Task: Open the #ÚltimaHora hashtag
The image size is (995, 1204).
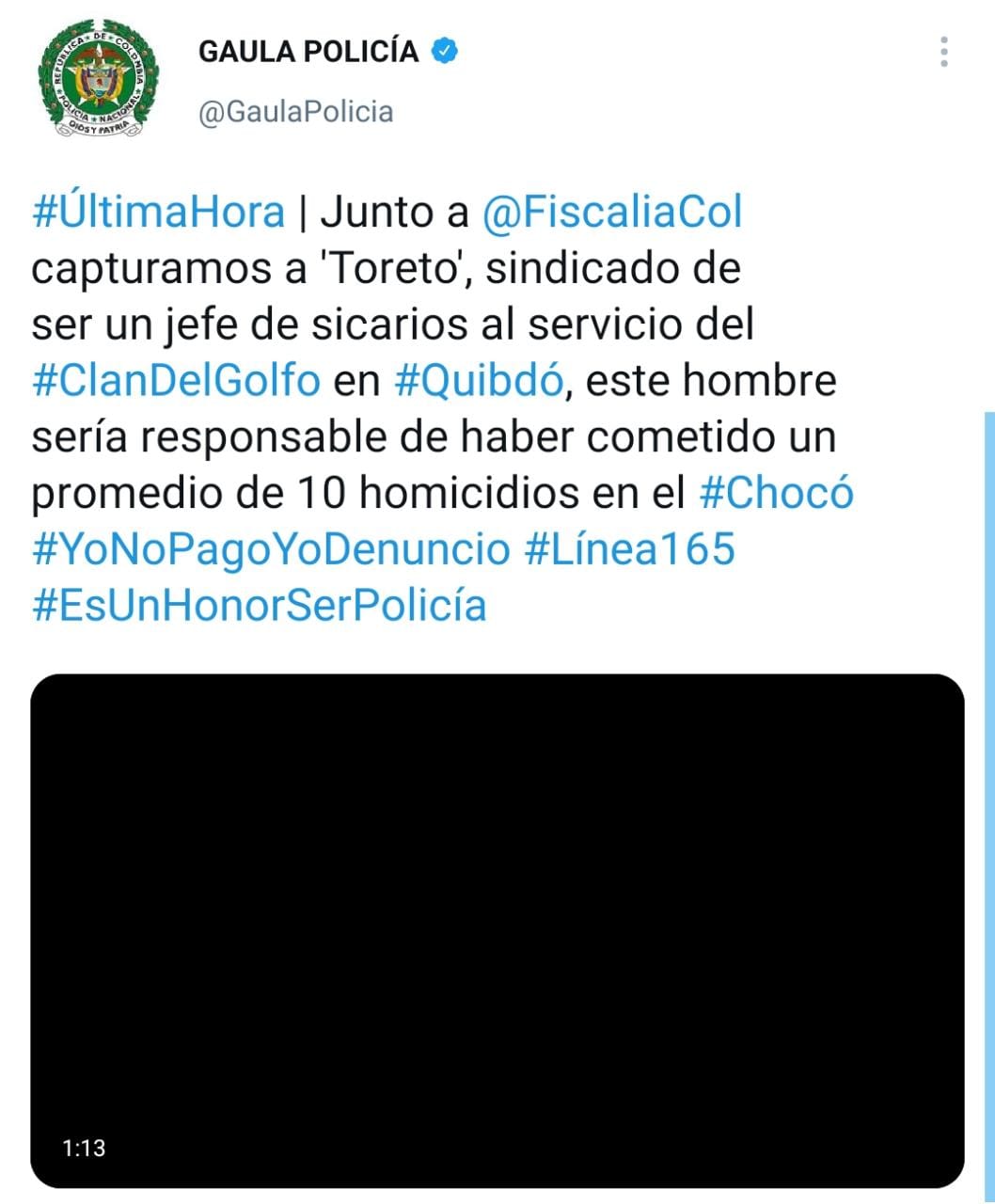Action: 158,213
